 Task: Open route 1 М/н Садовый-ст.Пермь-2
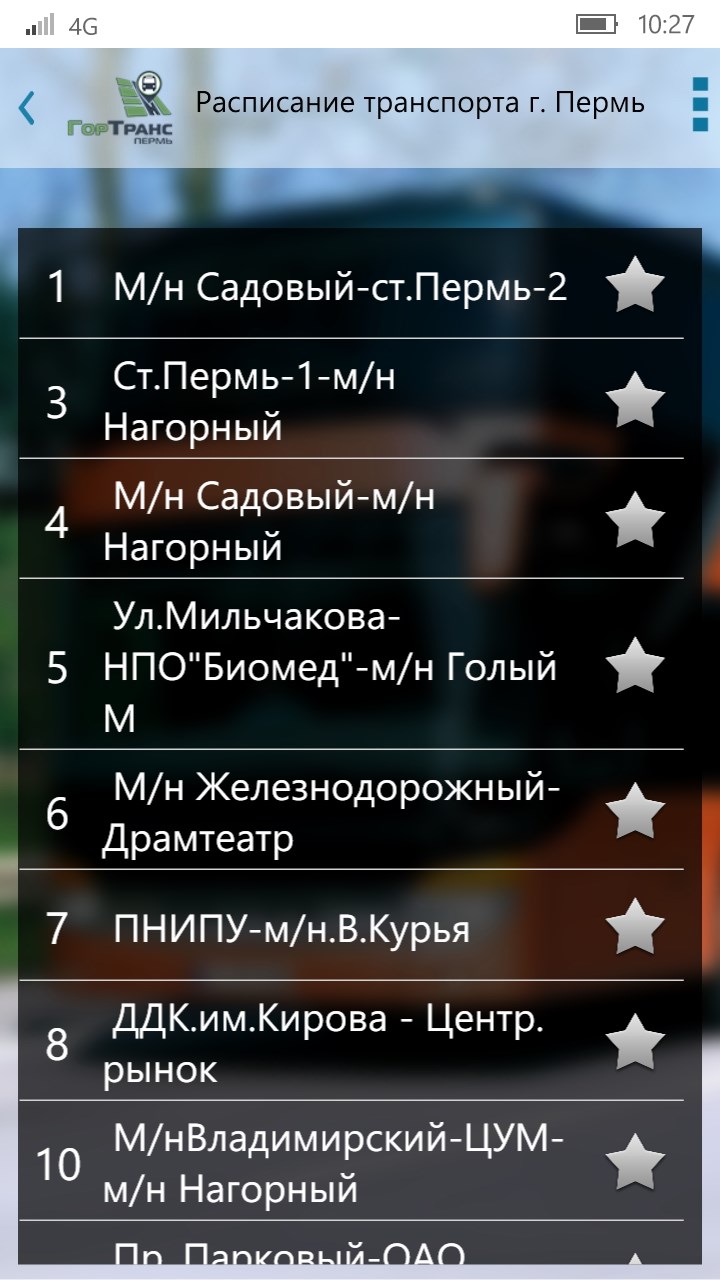click(x=340, y=287)
